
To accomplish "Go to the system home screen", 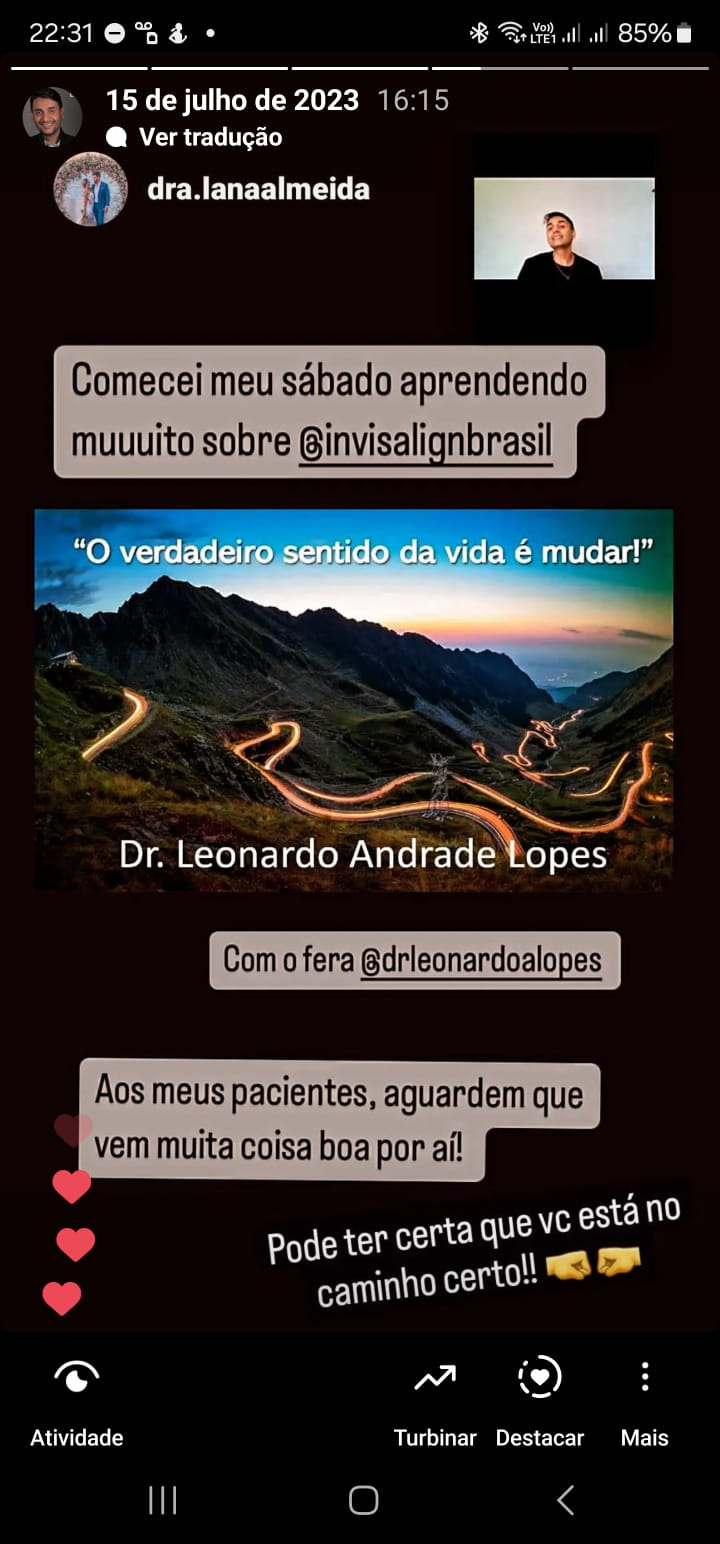I will [x=363, y=1500].
